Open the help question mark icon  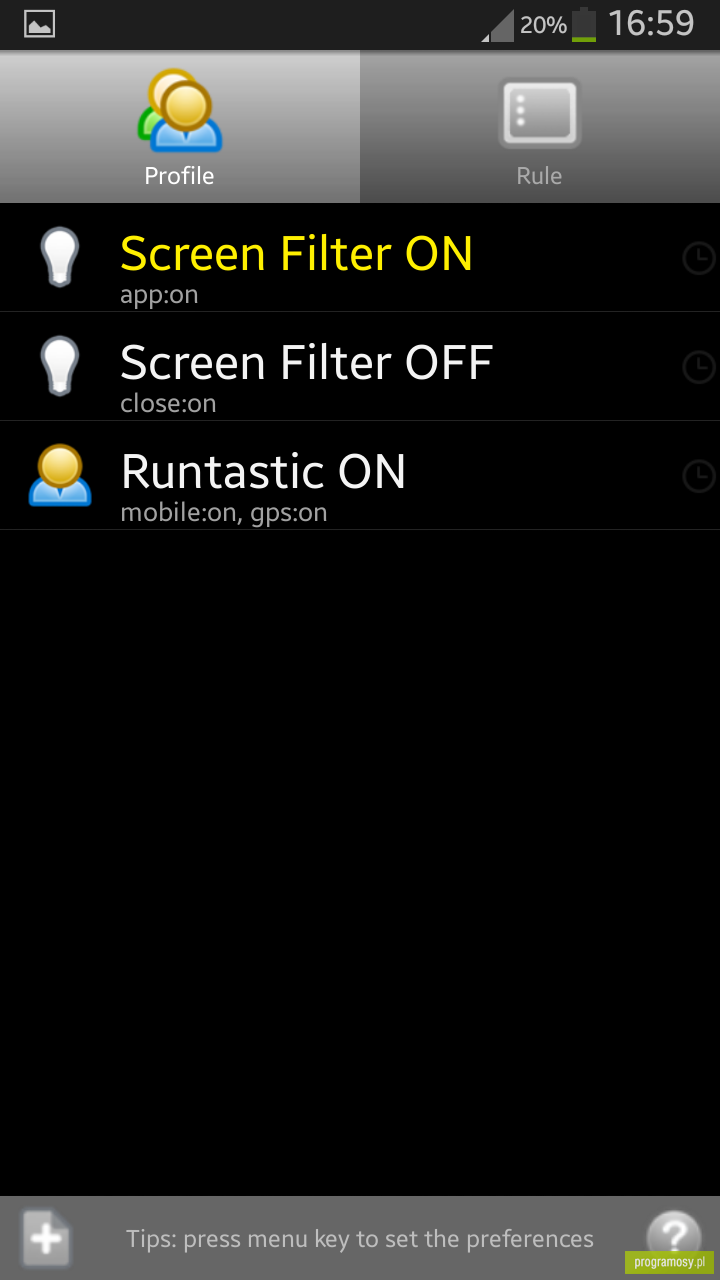coord(673,1235)
